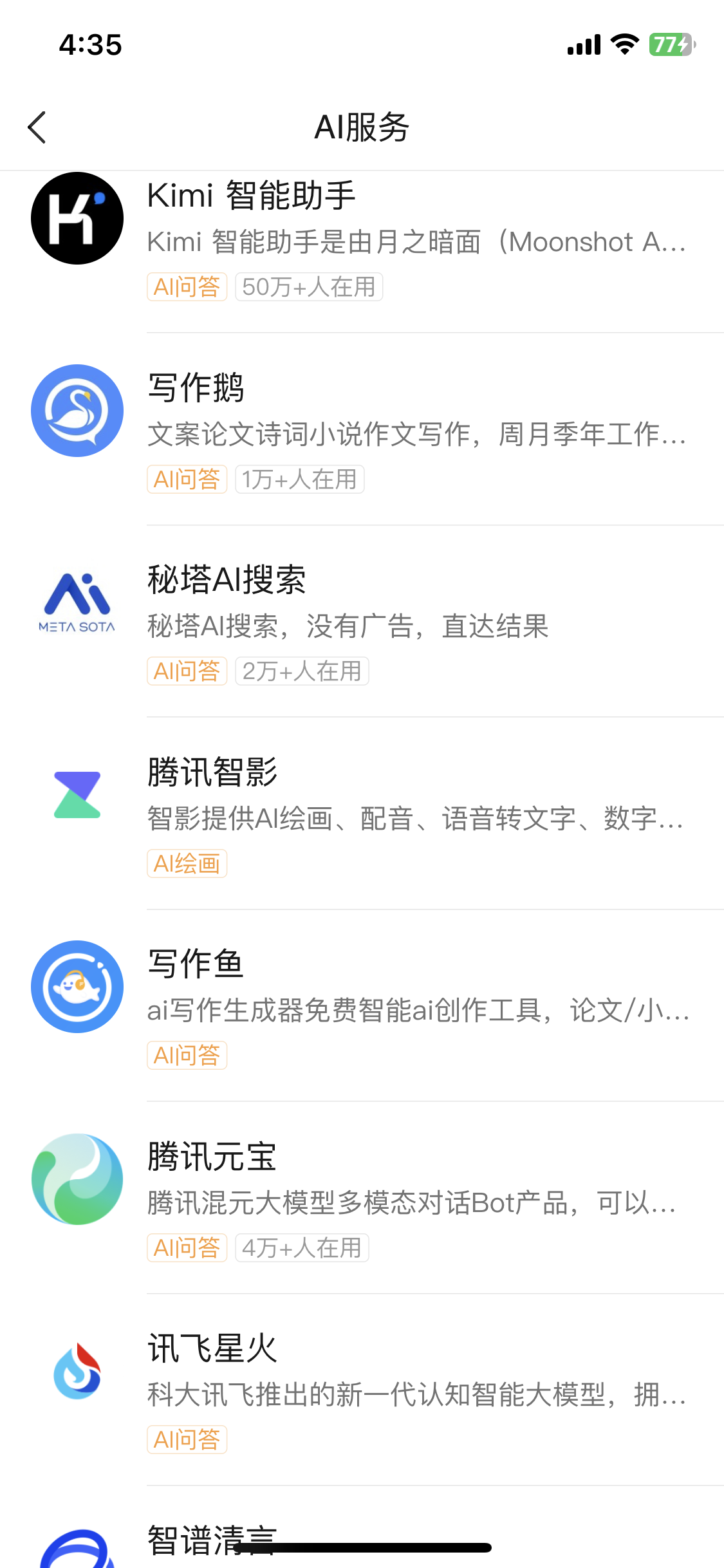Go back from the AI服务 page
This screenshot has height=1568, width=724.
(37, 127)
